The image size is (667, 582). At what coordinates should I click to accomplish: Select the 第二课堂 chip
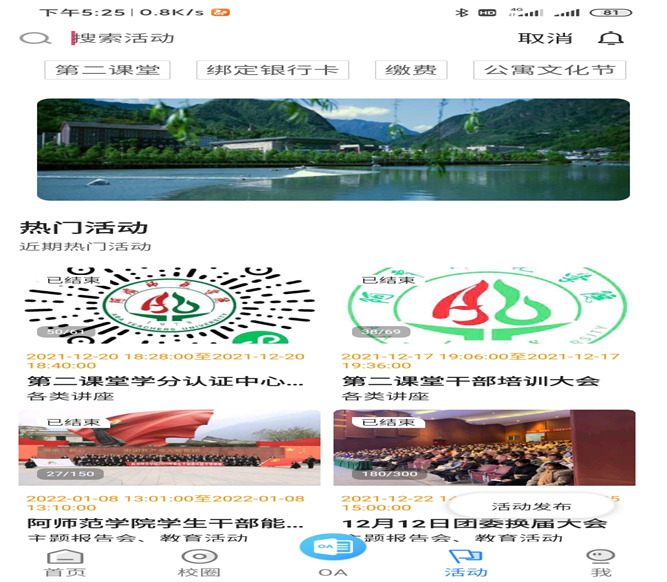pos(107,70)
